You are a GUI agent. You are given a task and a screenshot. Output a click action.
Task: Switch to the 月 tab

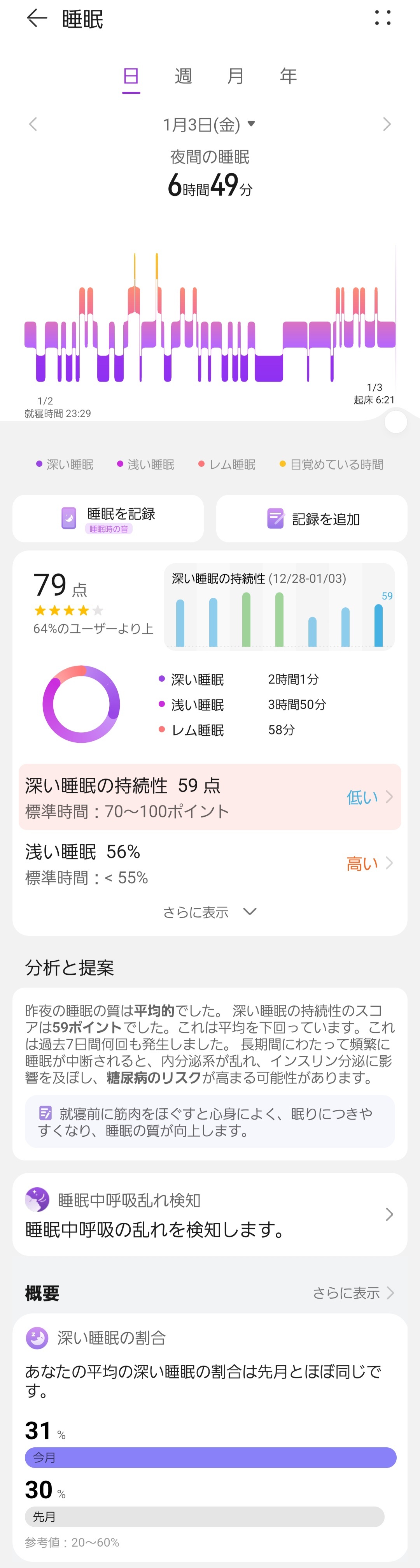[x=235, y=76]
